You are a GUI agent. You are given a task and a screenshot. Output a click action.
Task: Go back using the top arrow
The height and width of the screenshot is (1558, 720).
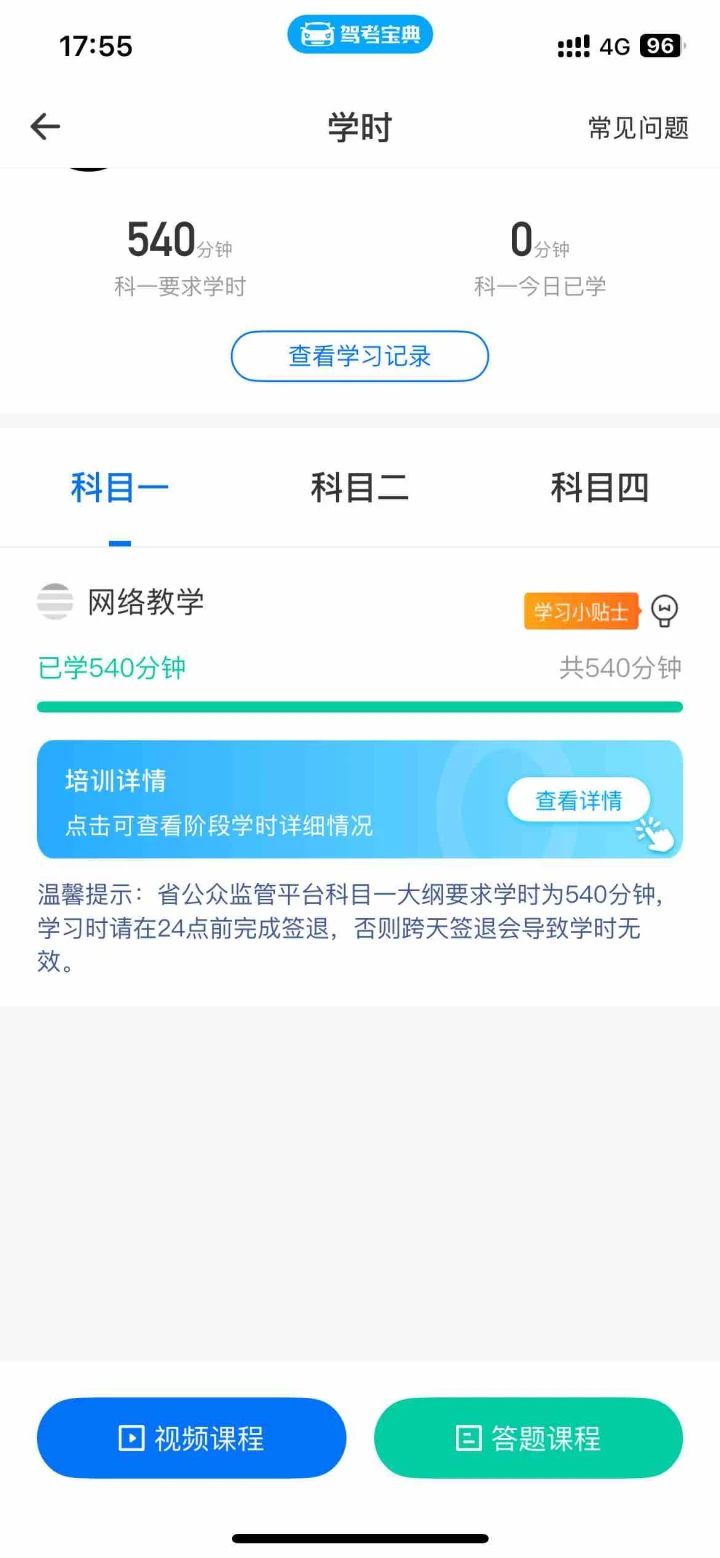[45, 127]
